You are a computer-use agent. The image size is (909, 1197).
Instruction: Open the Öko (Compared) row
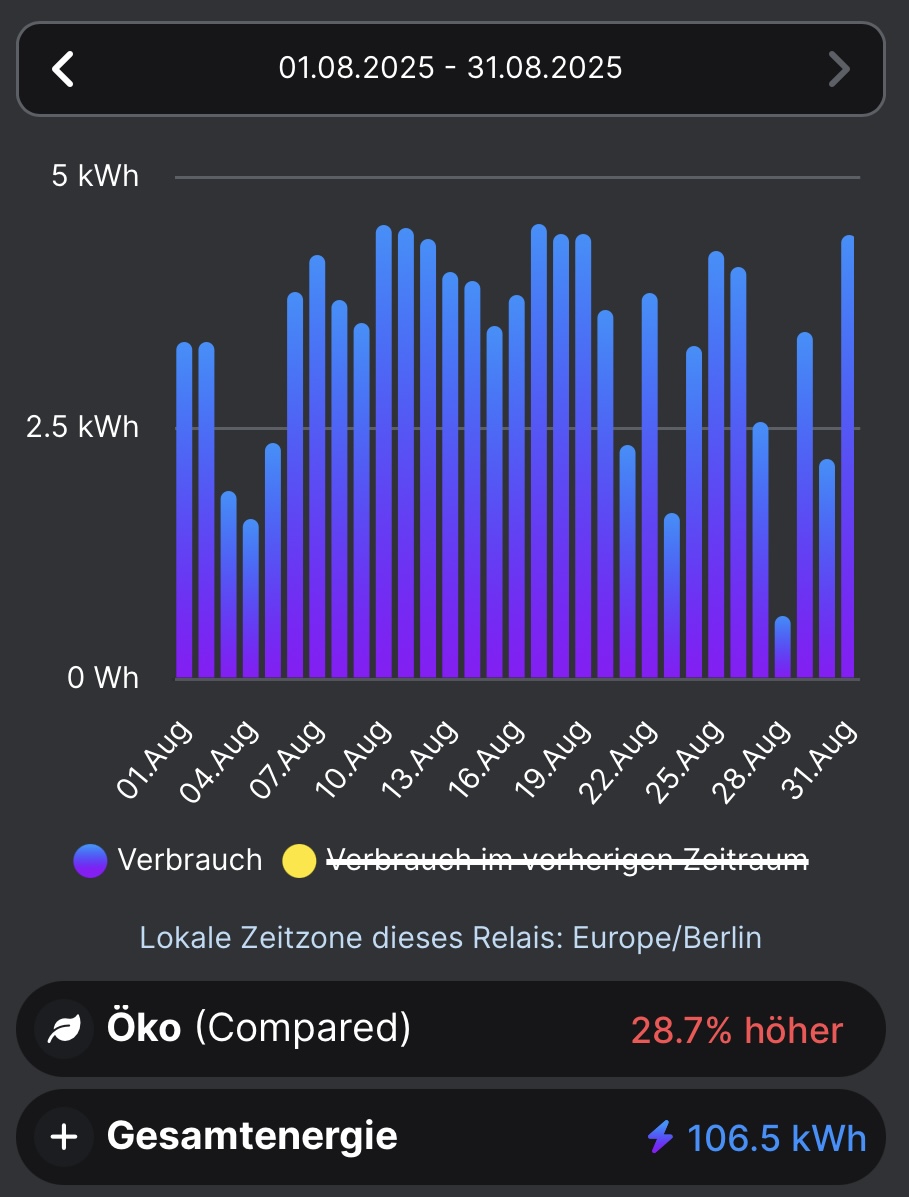coord(450,1029)
